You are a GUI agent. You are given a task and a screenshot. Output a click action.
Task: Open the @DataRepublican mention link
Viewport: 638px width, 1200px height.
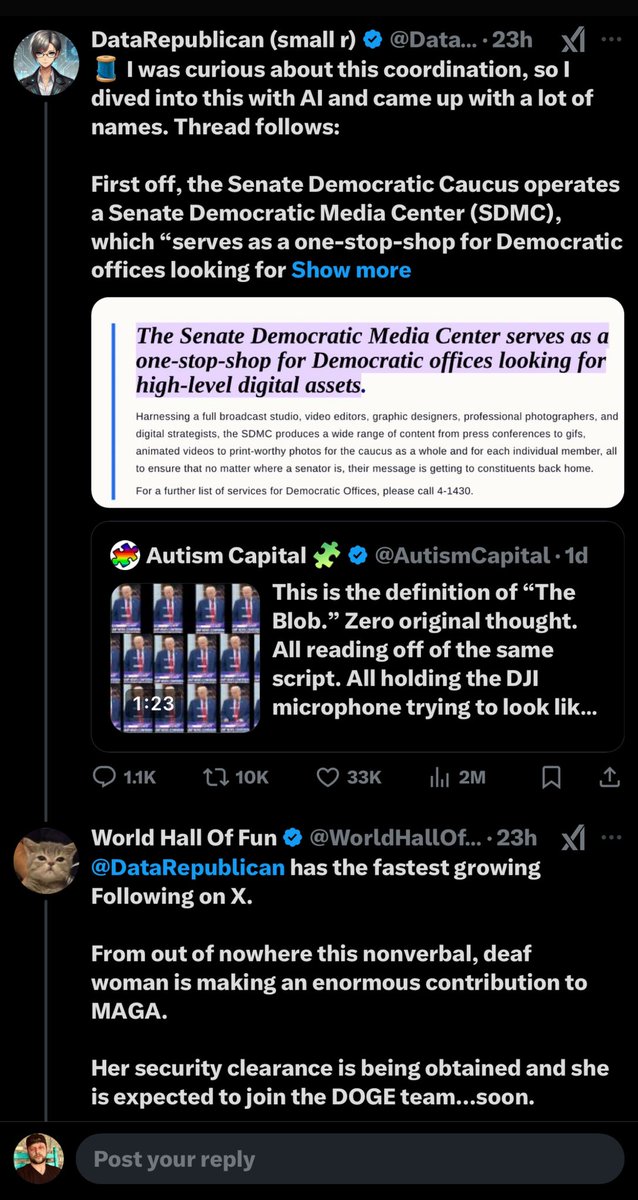188,867
